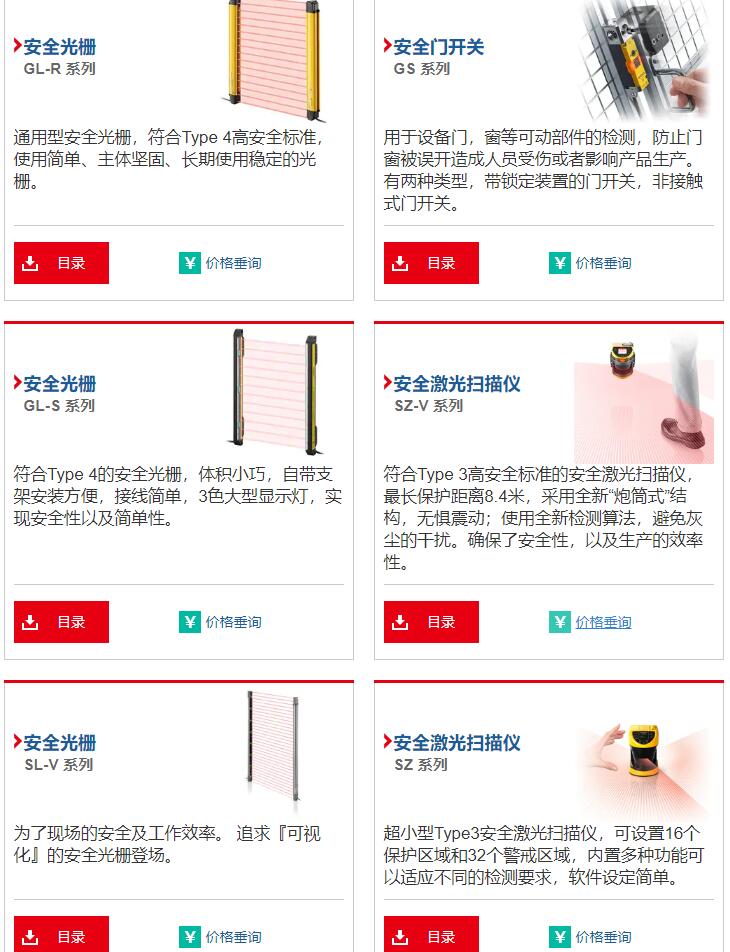The width and height of the screenshot is (730, 952).
Task: Open the 安全门开关 GS 系列 product title
Action: click(438, 47)
